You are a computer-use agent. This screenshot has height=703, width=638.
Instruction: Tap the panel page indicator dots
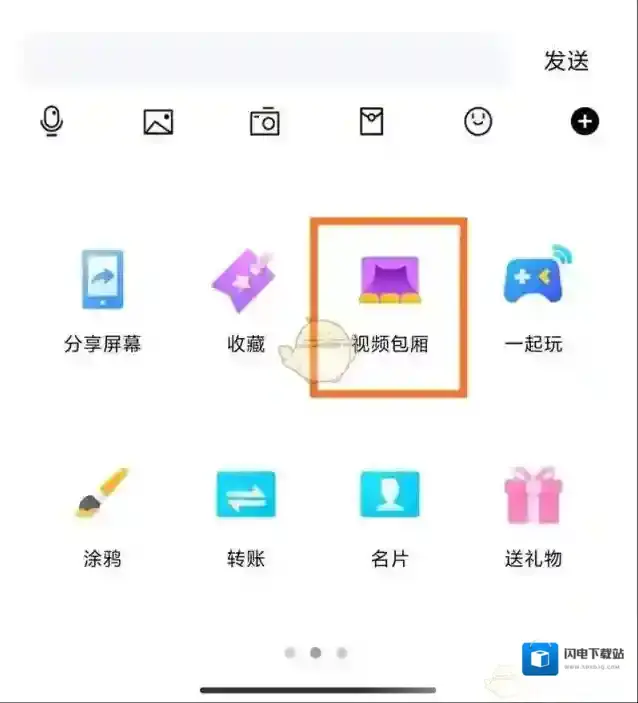316,652
